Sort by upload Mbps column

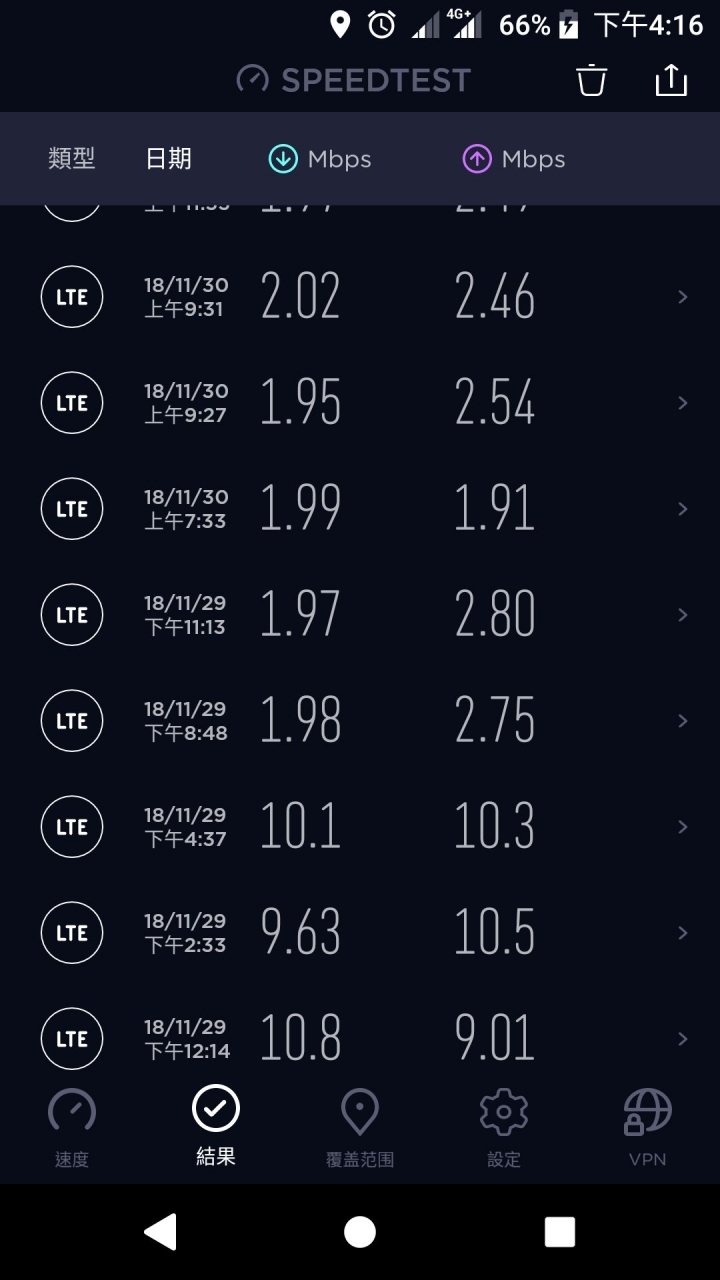[514, 159]
